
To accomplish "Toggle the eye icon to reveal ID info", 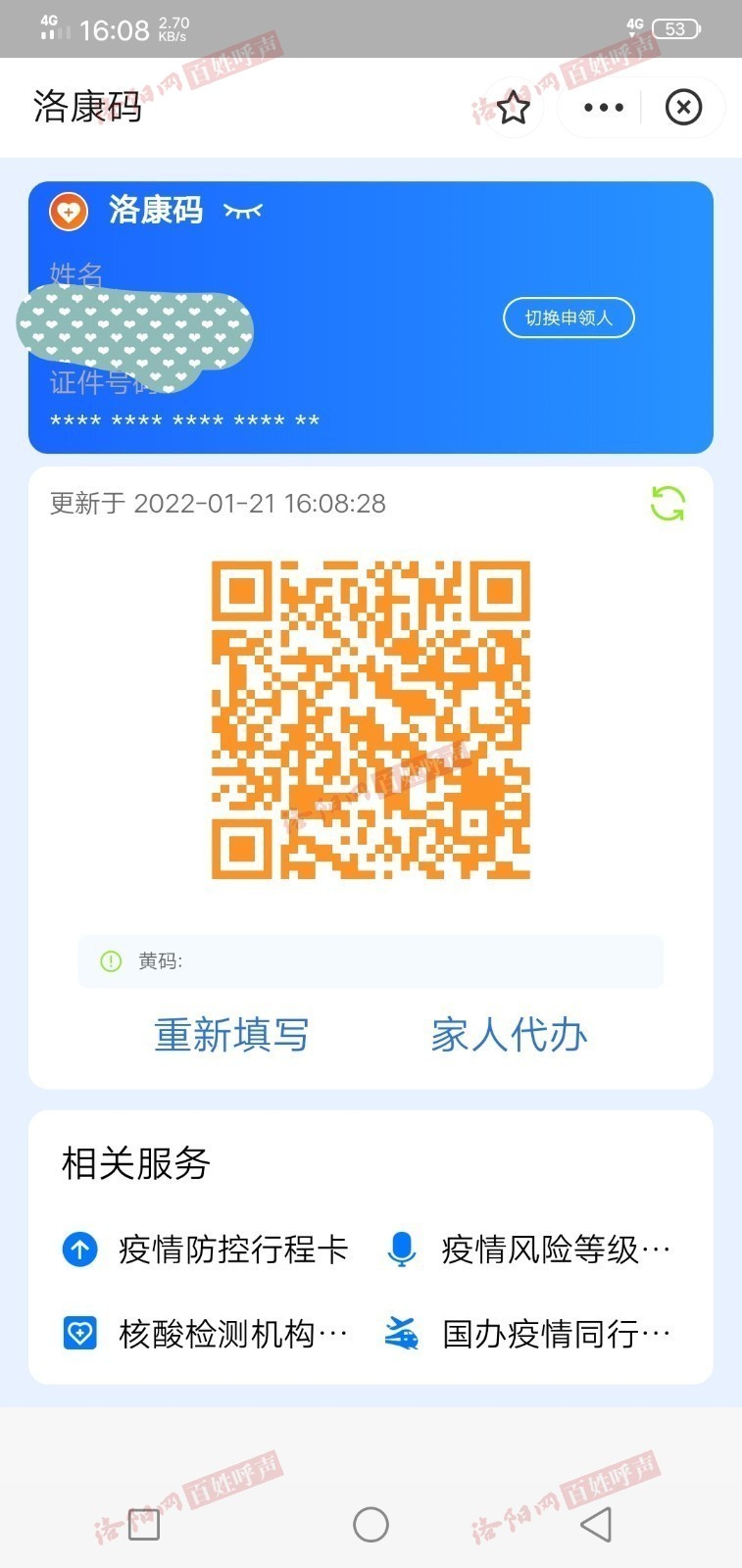I will [x=243, y=211].
